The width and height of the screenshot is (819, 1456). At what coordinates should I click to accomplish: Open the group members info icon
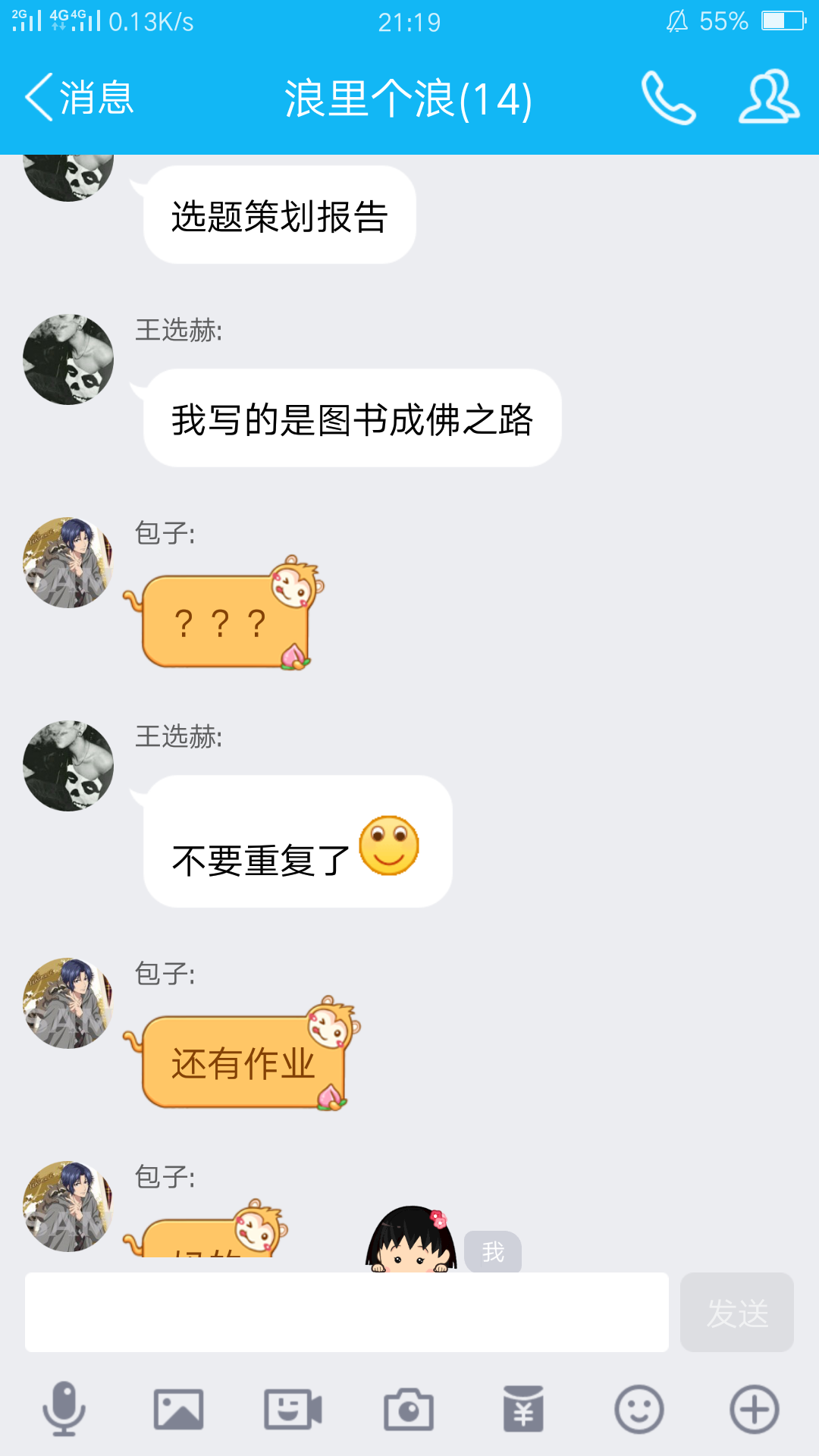[768, 97]
